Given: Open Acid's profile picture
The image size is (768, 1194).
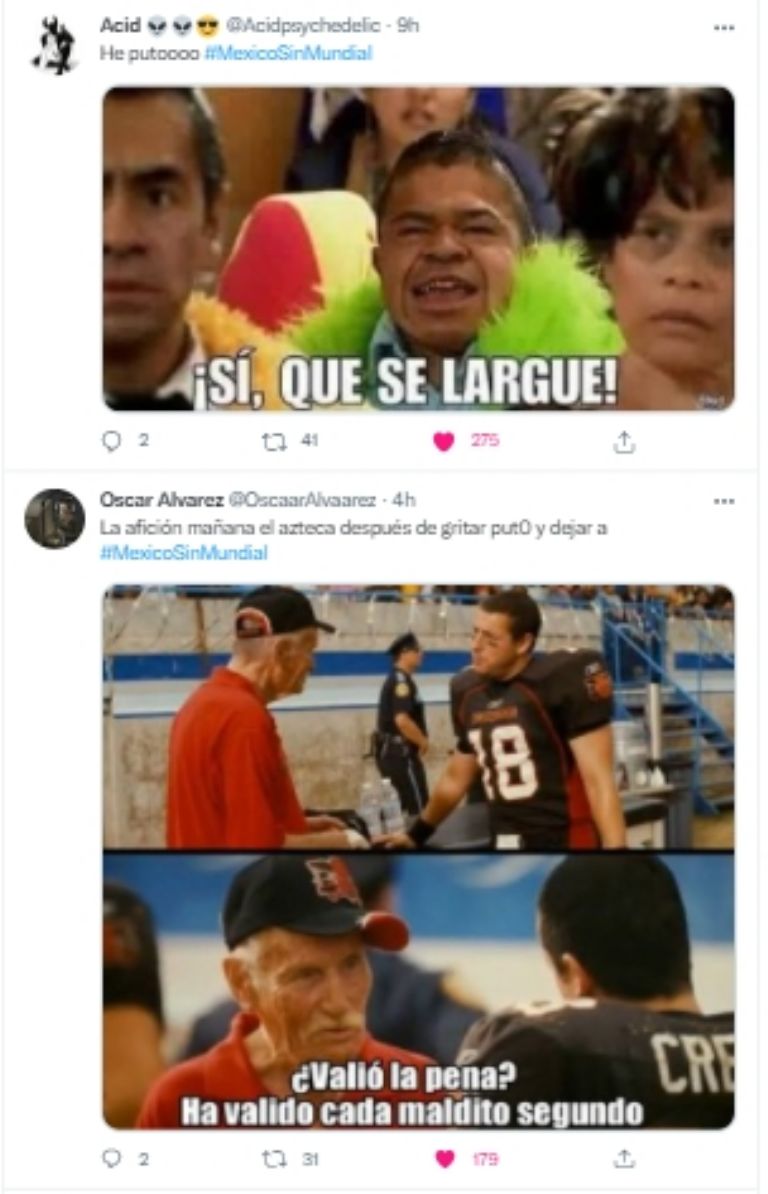Looking at the screenshot, I should pyautogui.click(x=54, y=45).
